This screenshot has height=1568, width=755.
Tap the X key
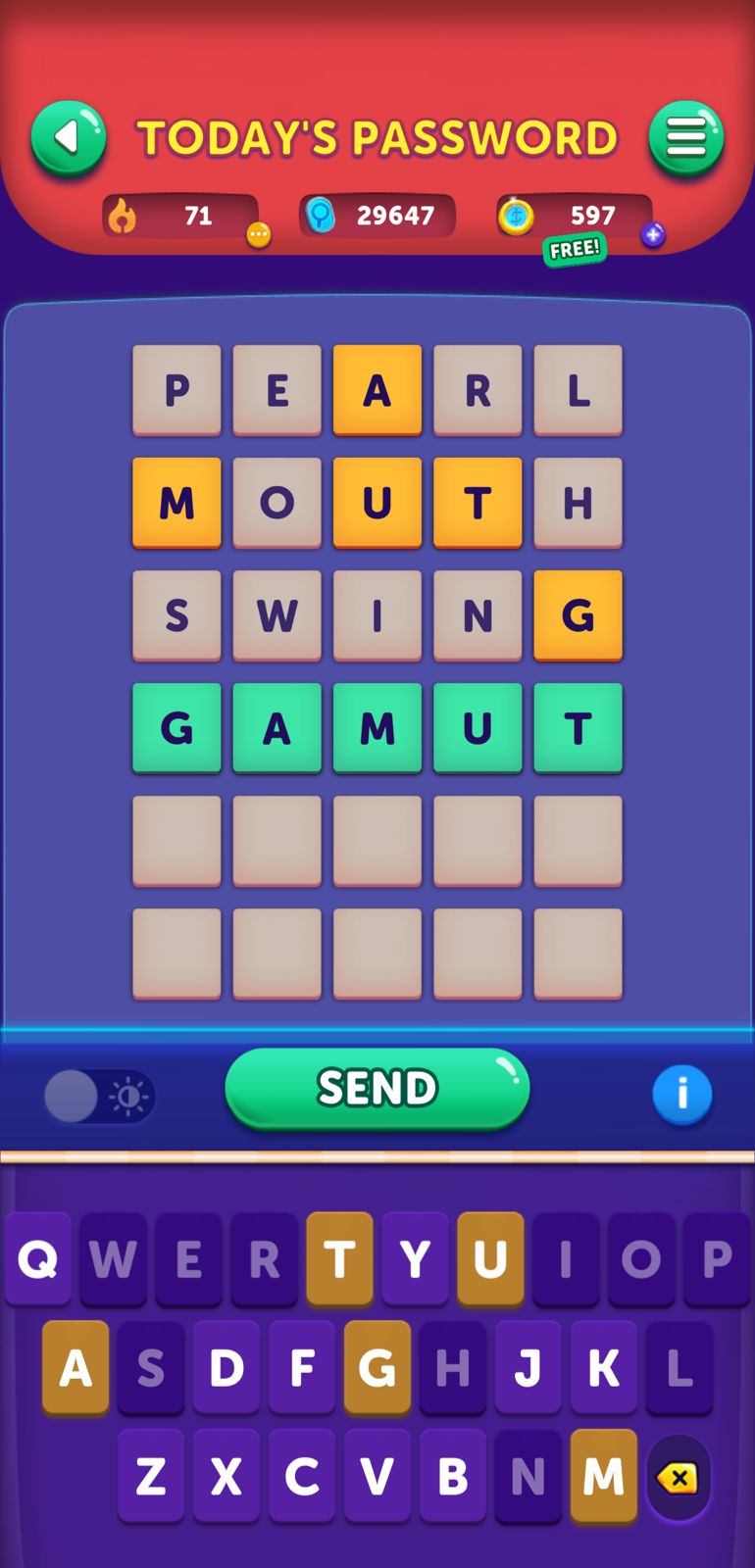[x=226, y=1476]
